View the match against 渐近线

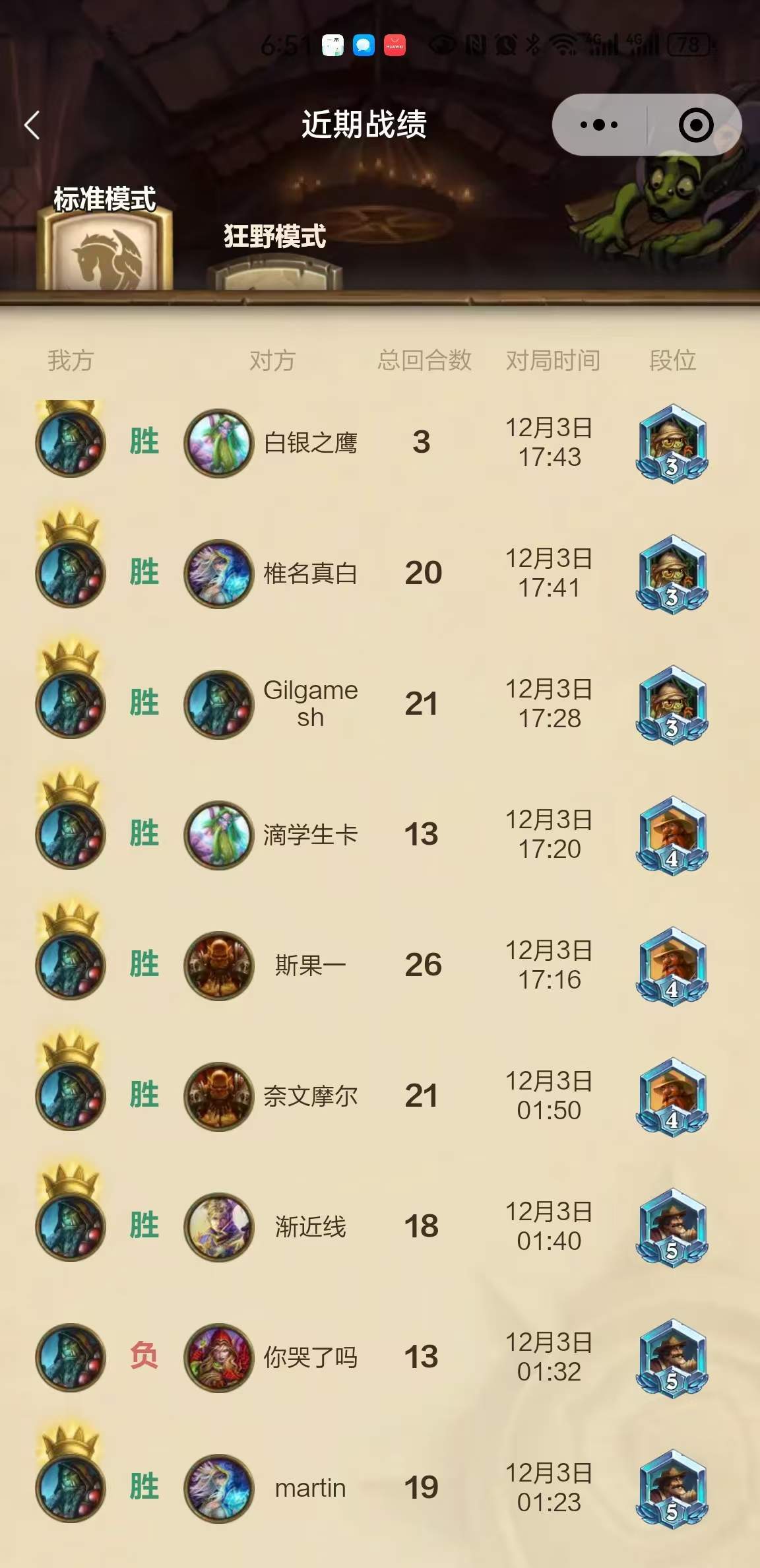(x=380, y=1226)
